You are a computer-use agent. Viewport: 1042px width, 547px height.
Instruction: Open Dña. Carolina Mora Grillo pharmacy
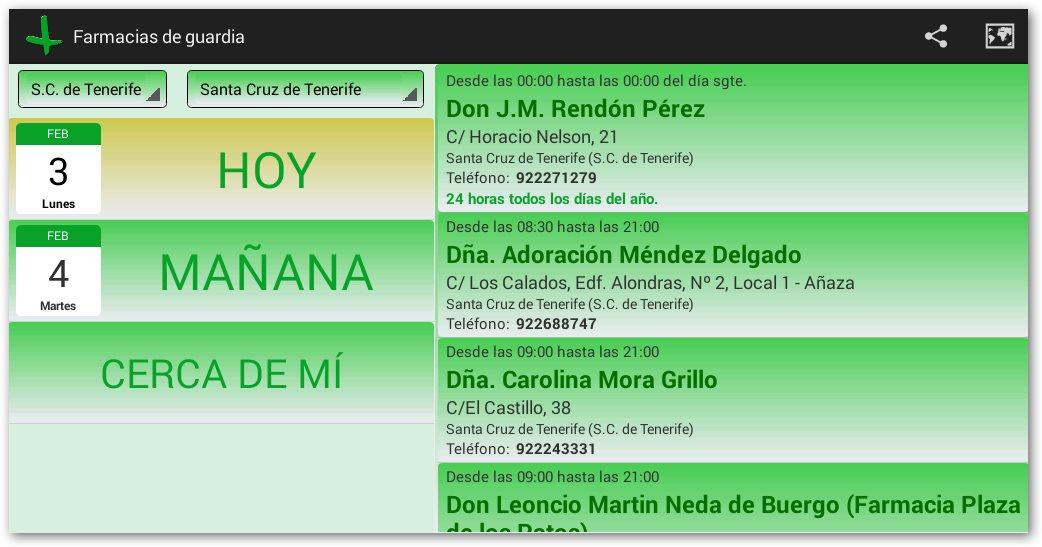click(x=732, y=400)
